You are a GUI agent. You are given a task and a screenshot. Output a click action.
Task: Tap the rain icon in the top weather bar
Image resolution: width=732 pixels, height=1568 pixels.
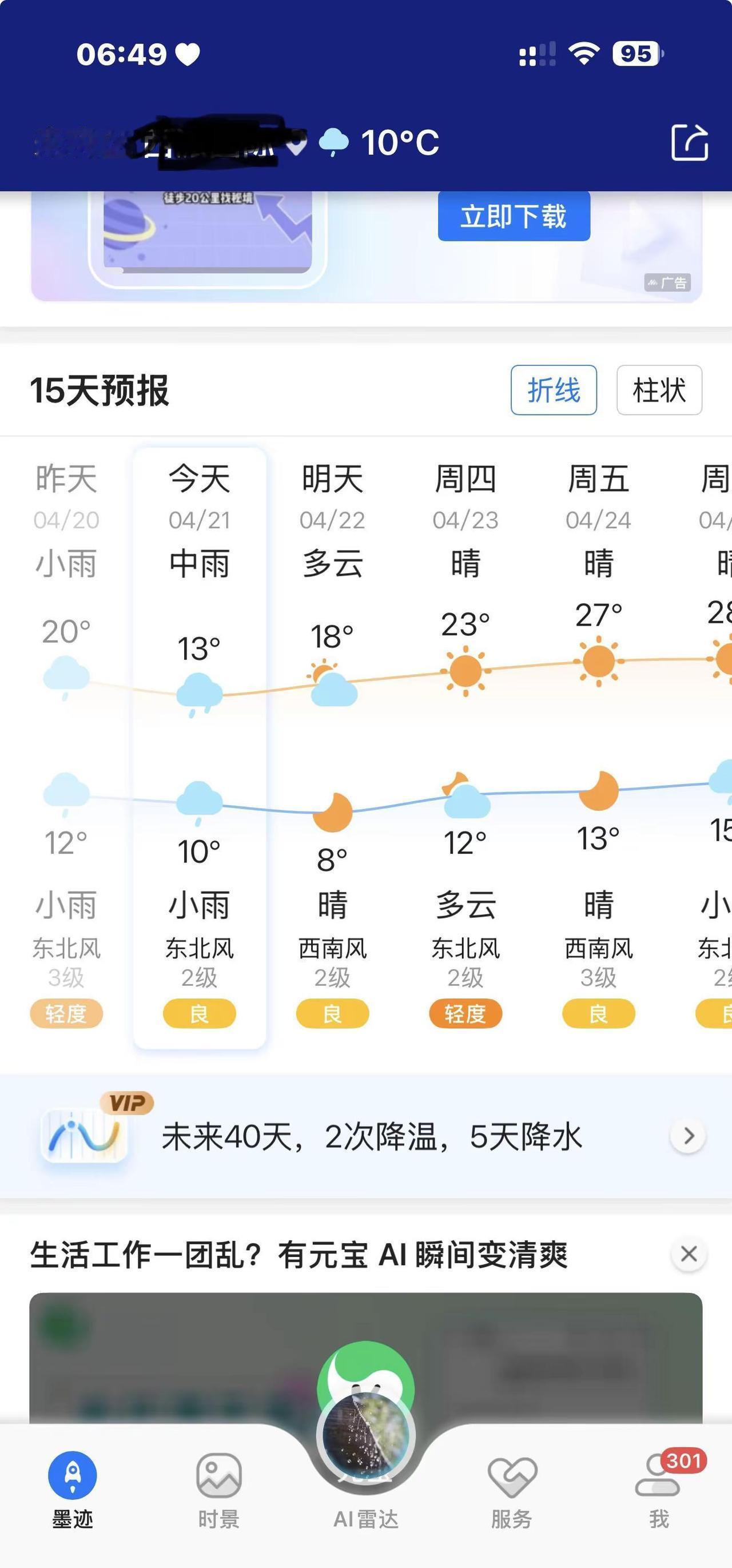click(x=332, y=142)
